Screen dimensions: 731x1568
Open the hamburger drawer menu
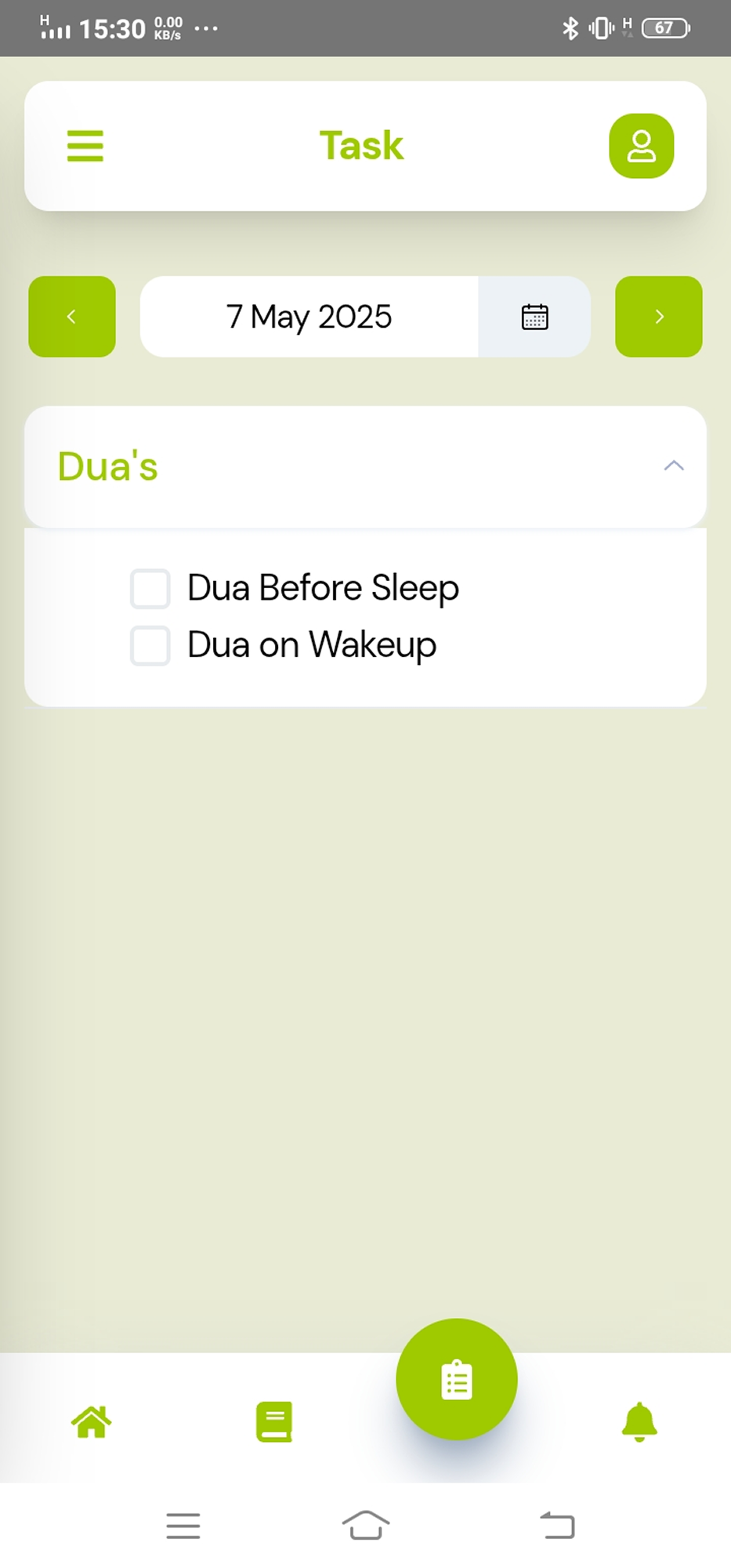(85, 146)
